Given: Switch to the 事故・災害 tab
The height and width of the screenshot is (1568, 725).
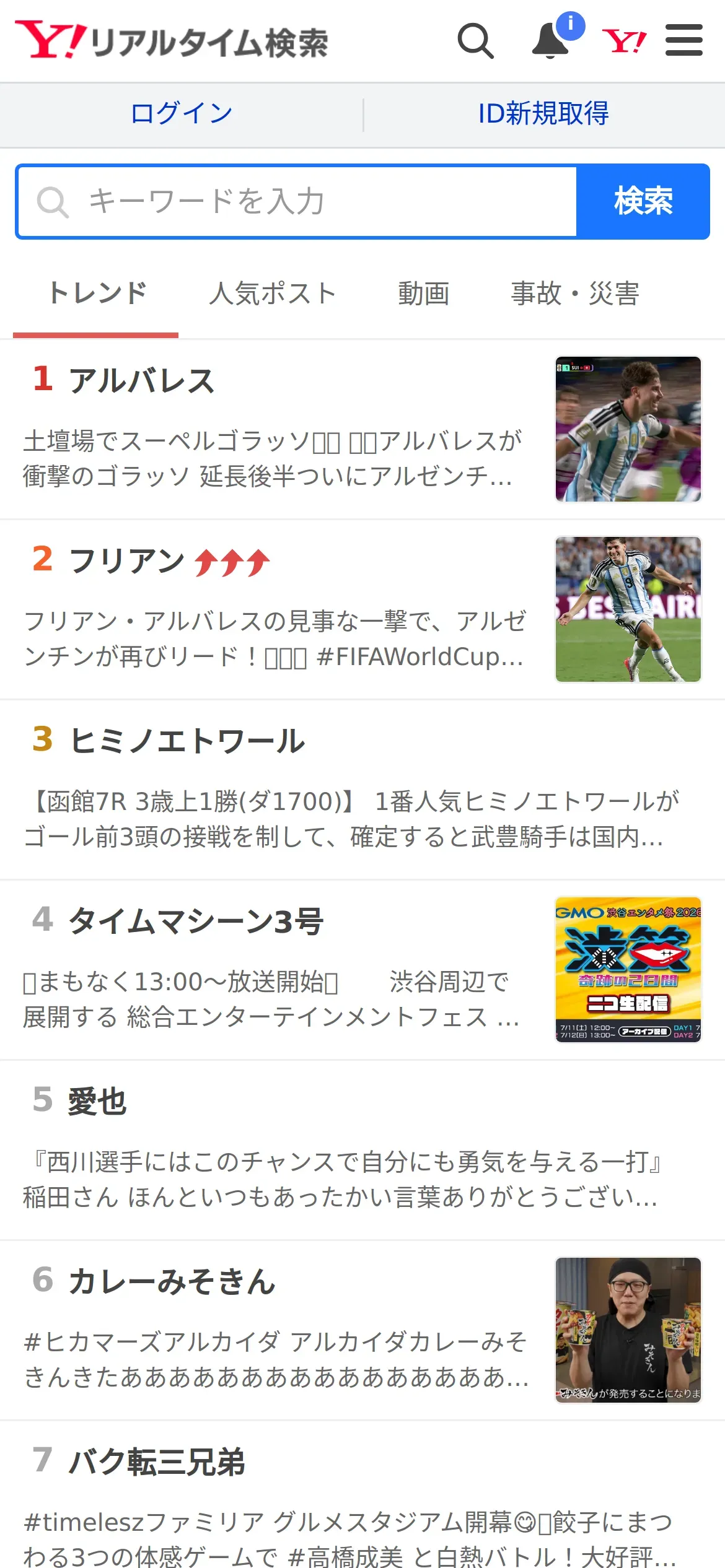Looking at the screenshot, I should pos(575,294).
